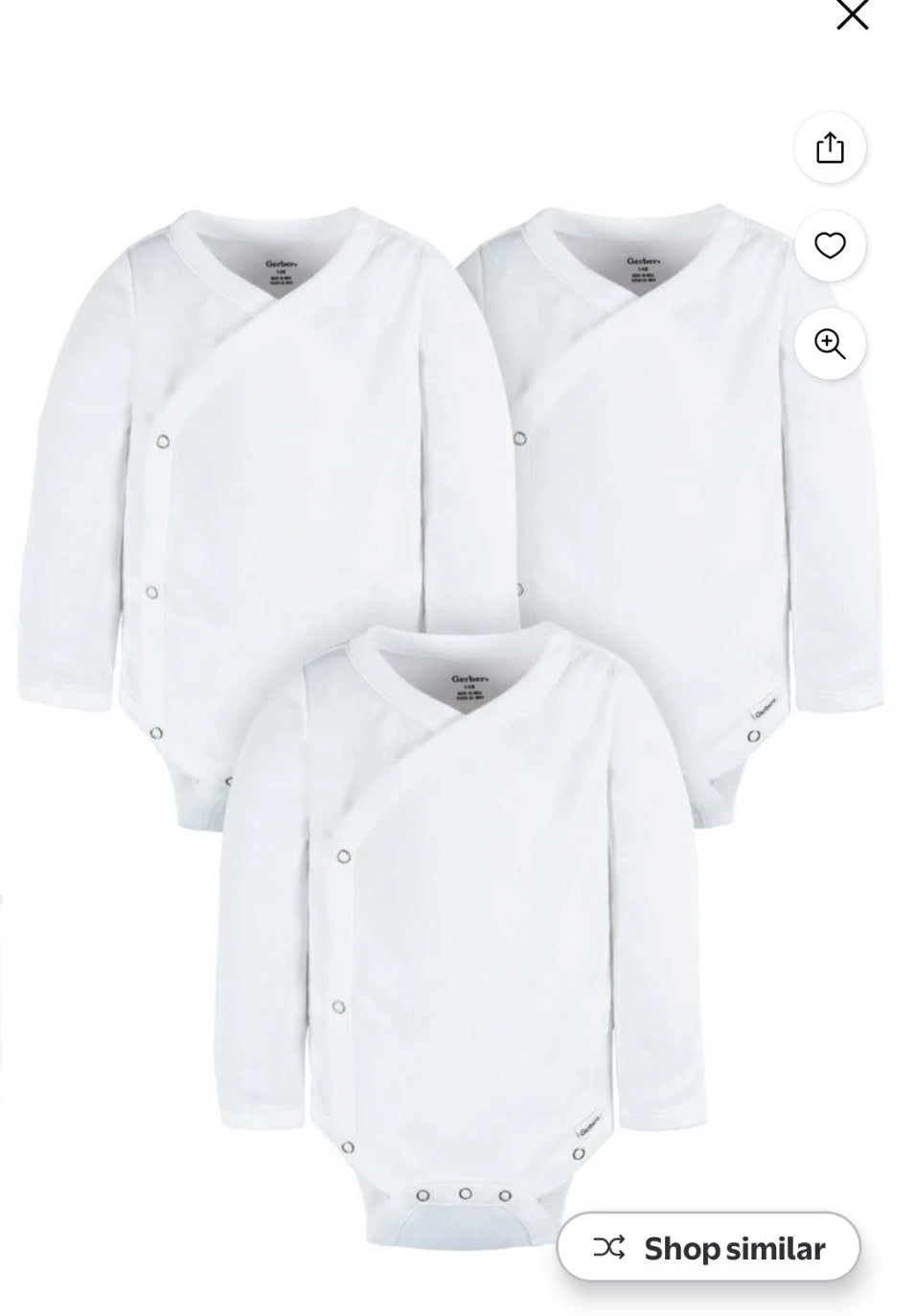Favorite this item with the heart icon

pyautogui.click(x=829, y=246)
